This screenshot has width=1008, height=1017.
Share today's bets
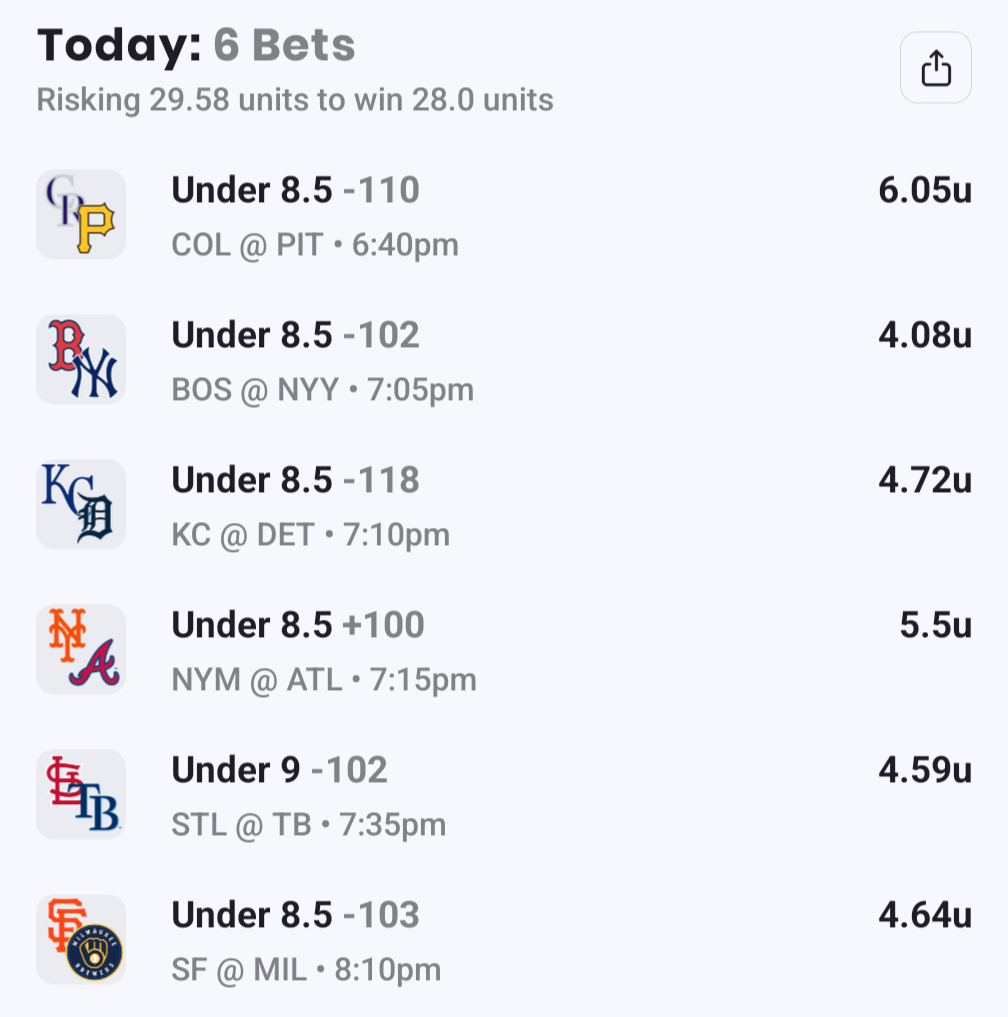[935, 68]
